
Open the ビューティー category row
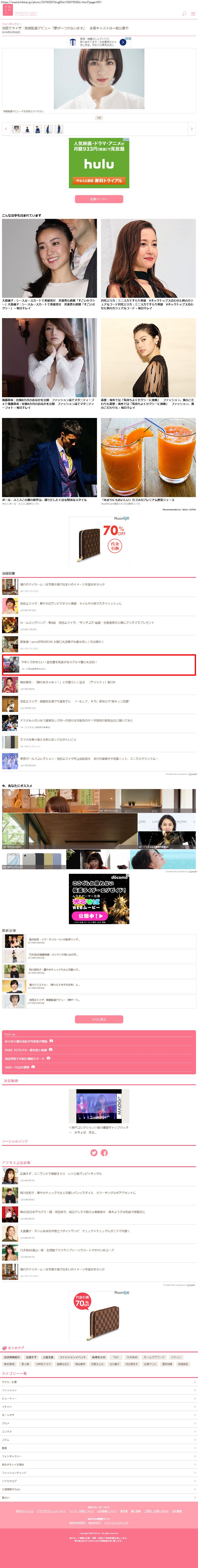point(99,1398)
